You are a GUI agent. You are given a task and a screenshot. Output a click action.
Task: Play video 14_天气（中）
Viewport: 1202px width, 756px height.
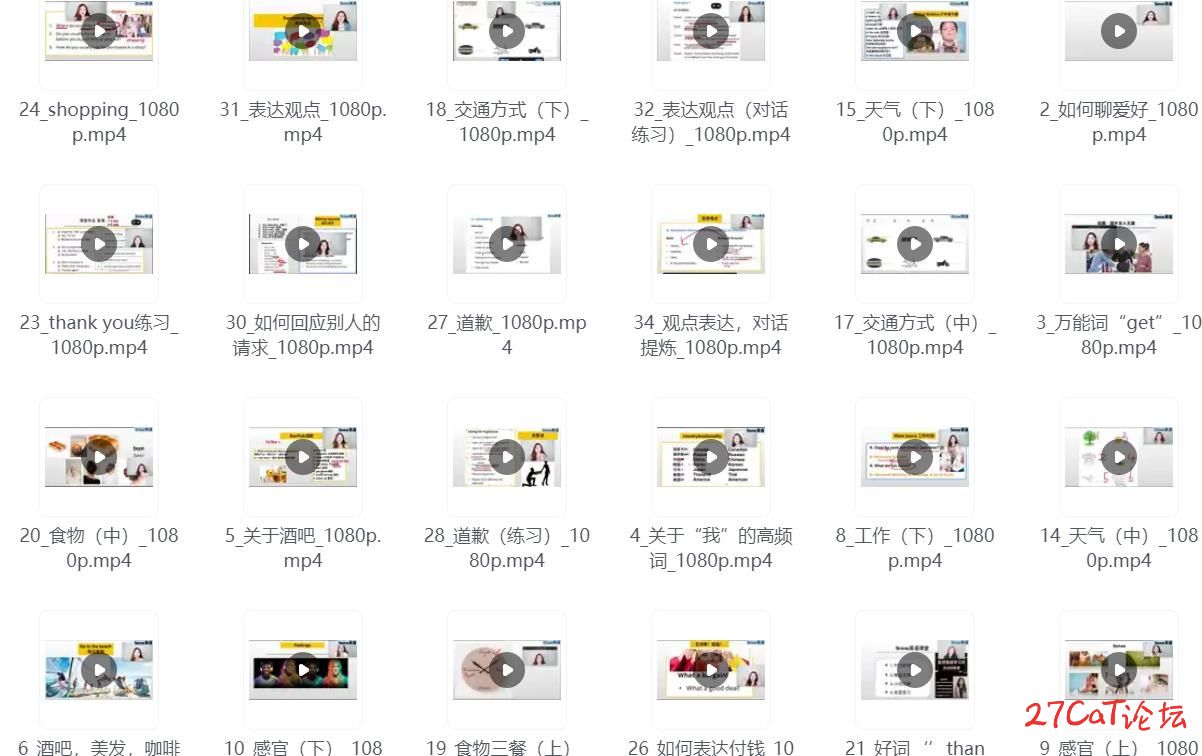(x=1119, y=457)
